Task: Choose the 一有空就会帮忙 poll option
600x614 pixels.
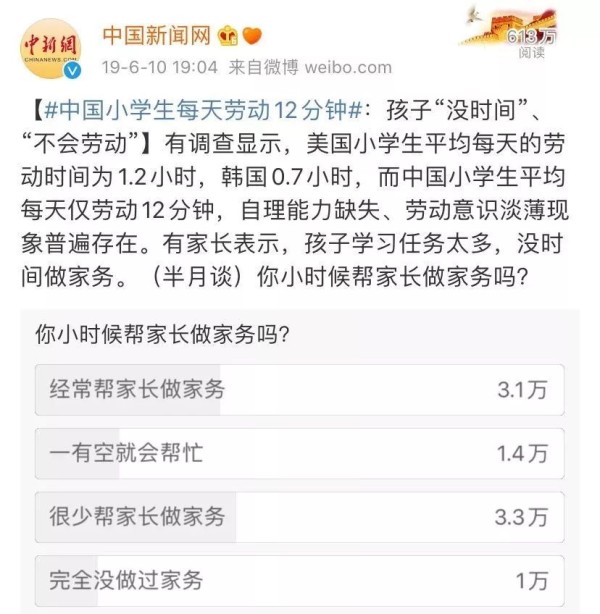Action: [299, 453]
